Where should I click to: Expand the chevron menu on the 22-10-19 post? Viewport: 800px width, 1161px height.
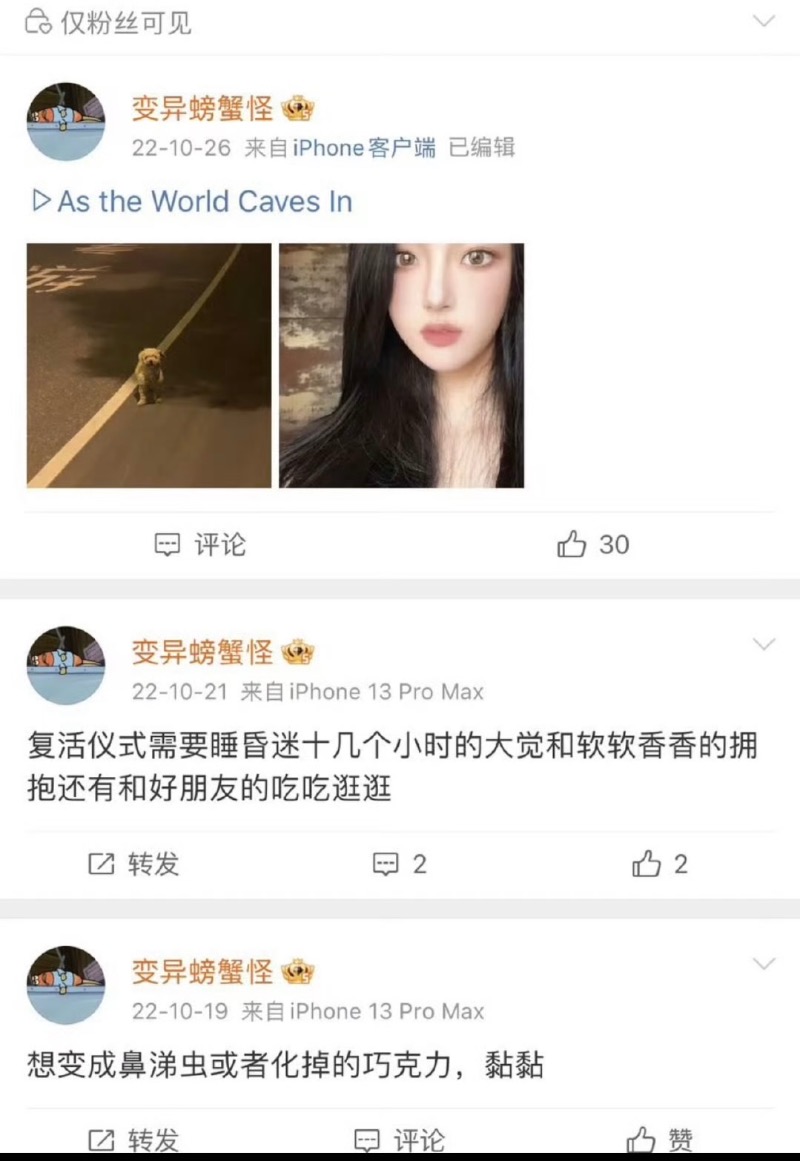click(764, 964)
